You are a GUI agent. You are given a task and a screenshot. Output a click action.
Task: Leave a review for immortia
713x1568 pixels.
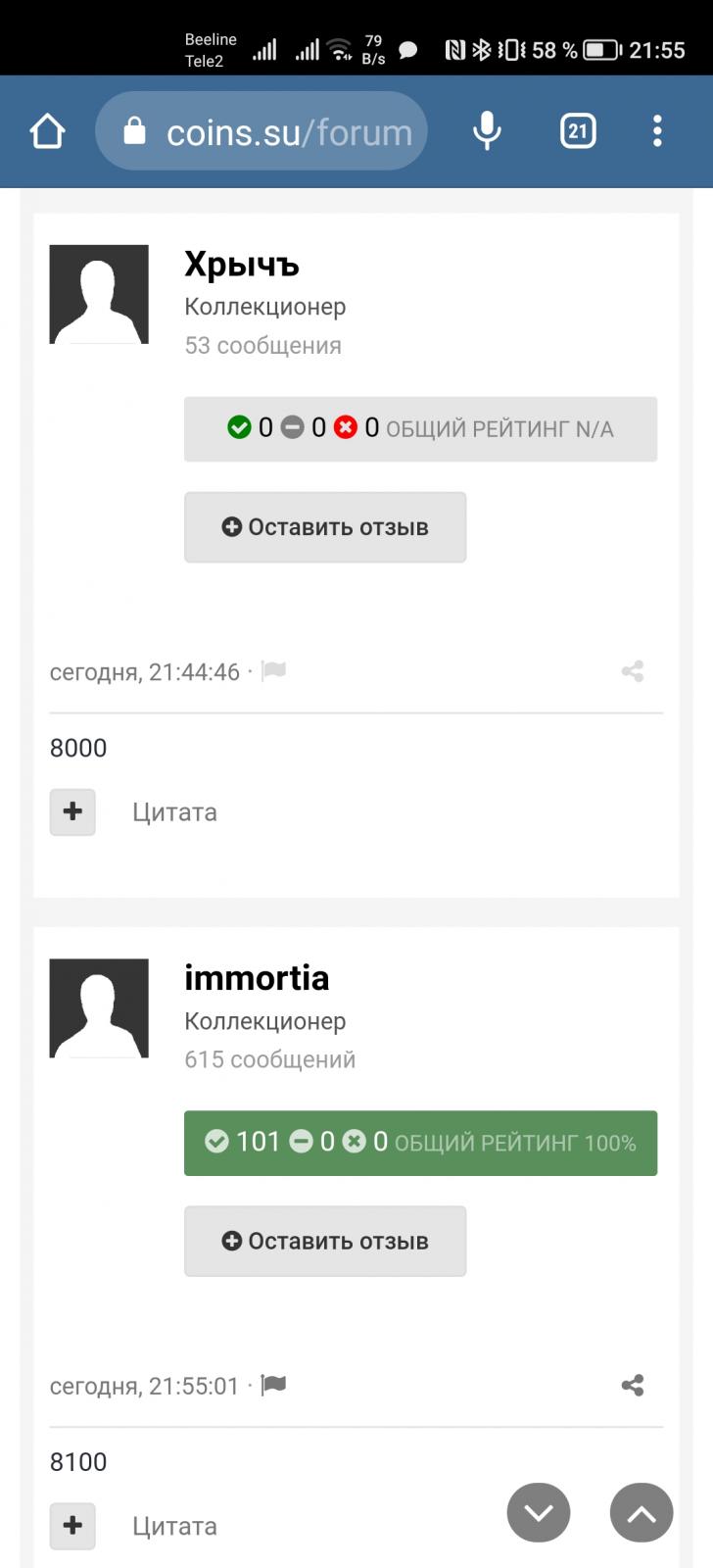click(x=325, y=1241)
